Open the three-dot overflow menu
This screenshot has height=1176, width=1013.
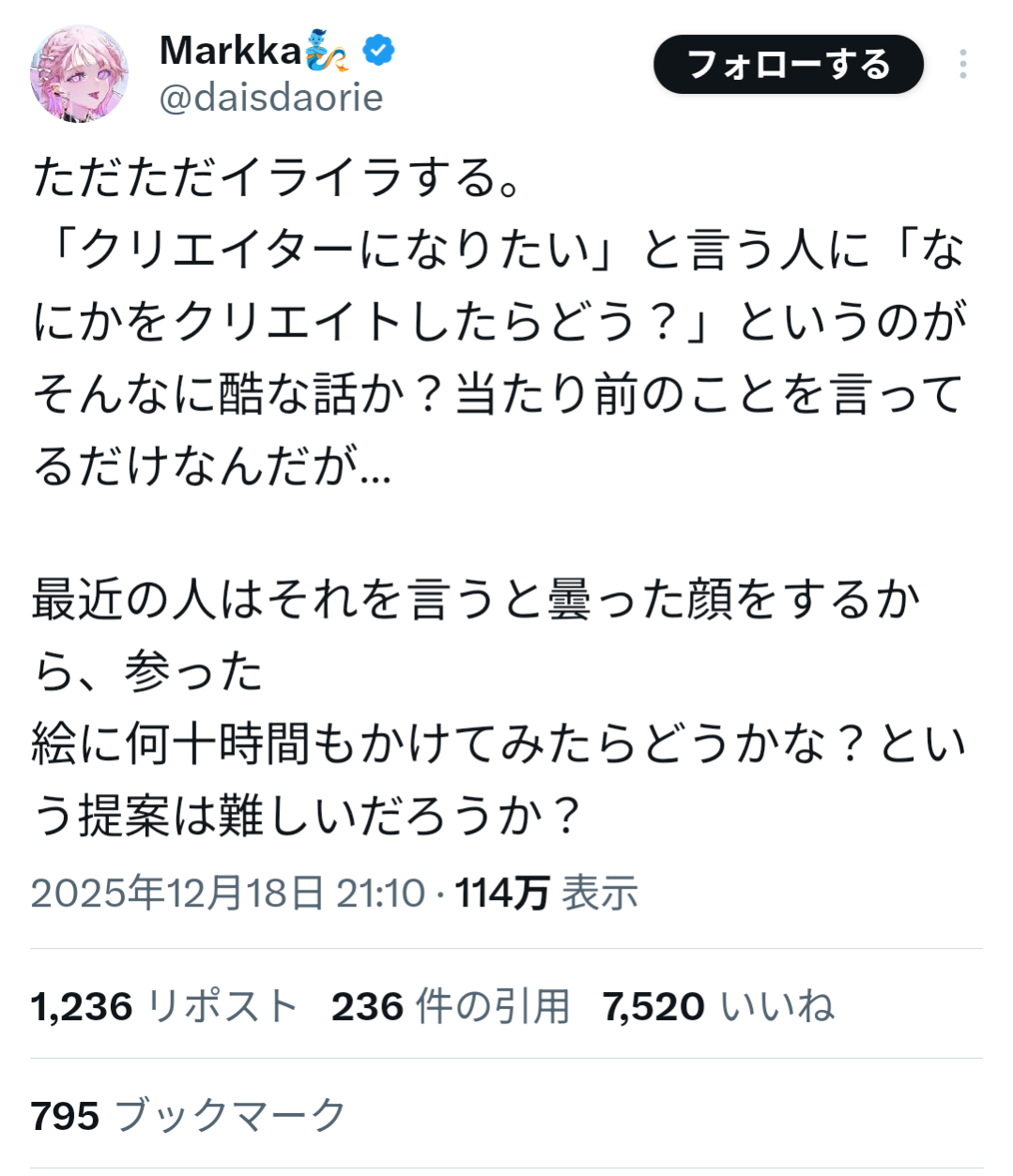point(962,65)
